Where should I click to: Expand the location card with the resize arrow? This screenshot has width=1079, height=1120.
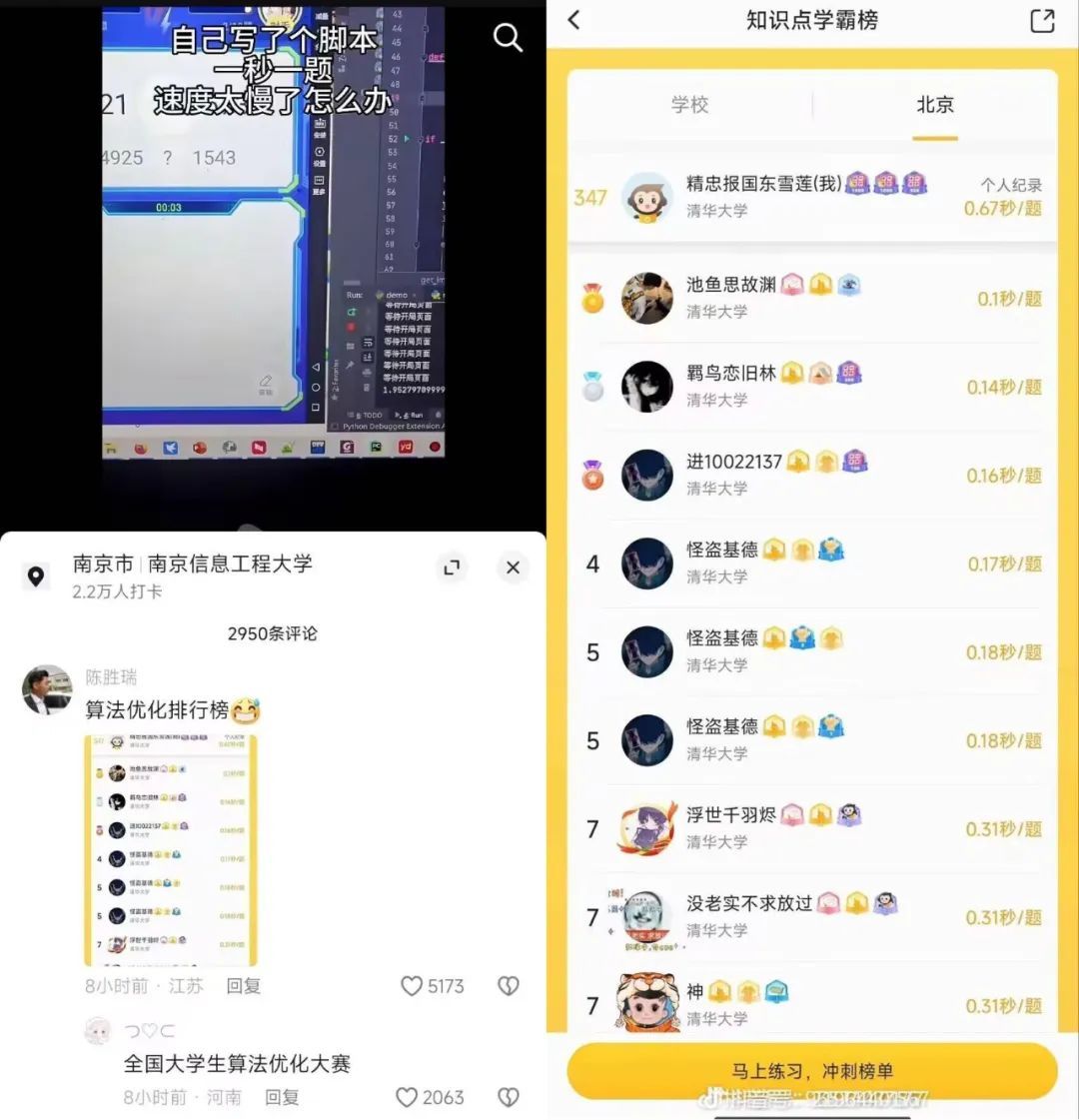click(453, 567)
